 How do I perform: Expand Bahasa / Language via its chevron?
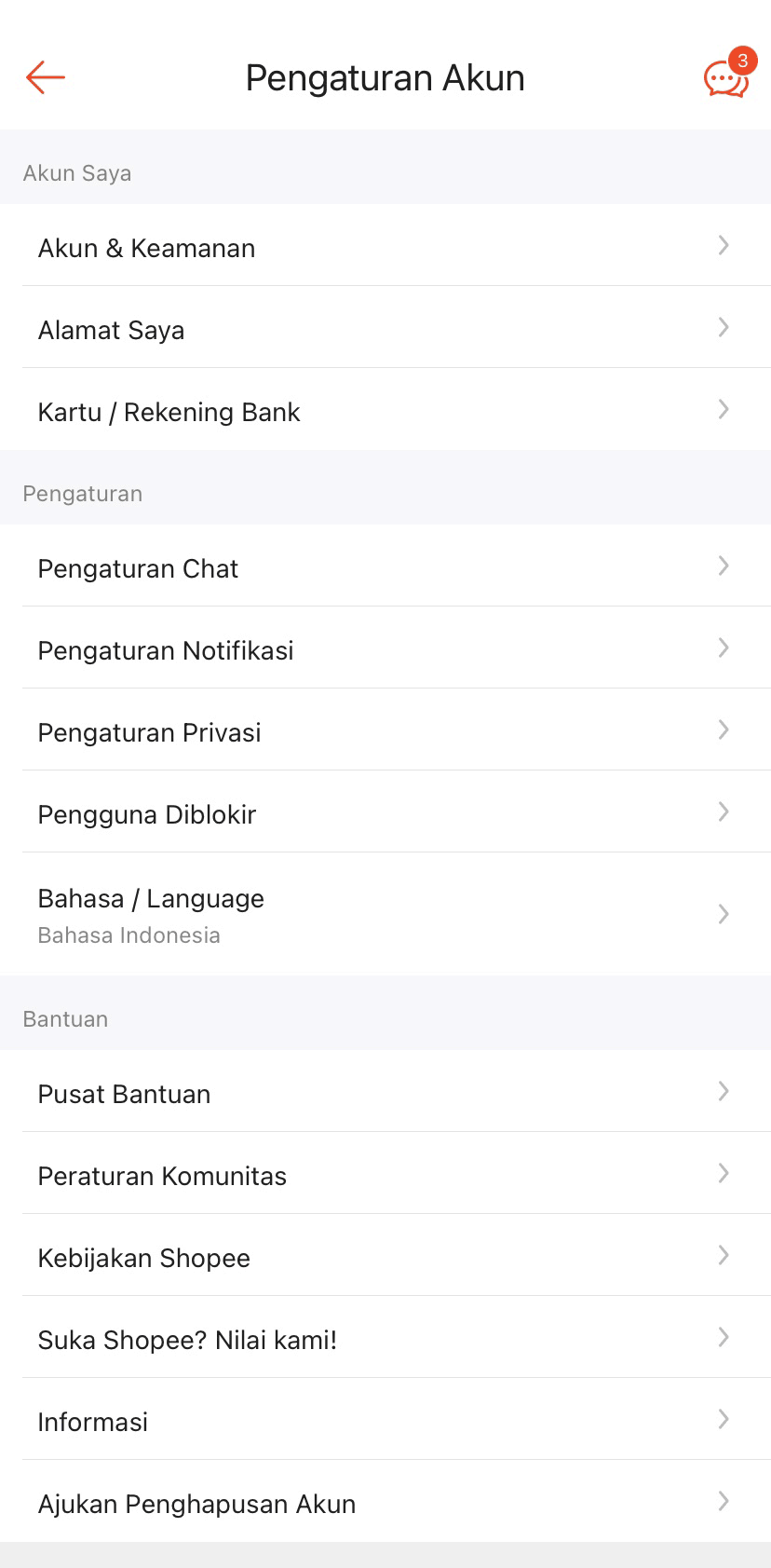click(724, 914)
